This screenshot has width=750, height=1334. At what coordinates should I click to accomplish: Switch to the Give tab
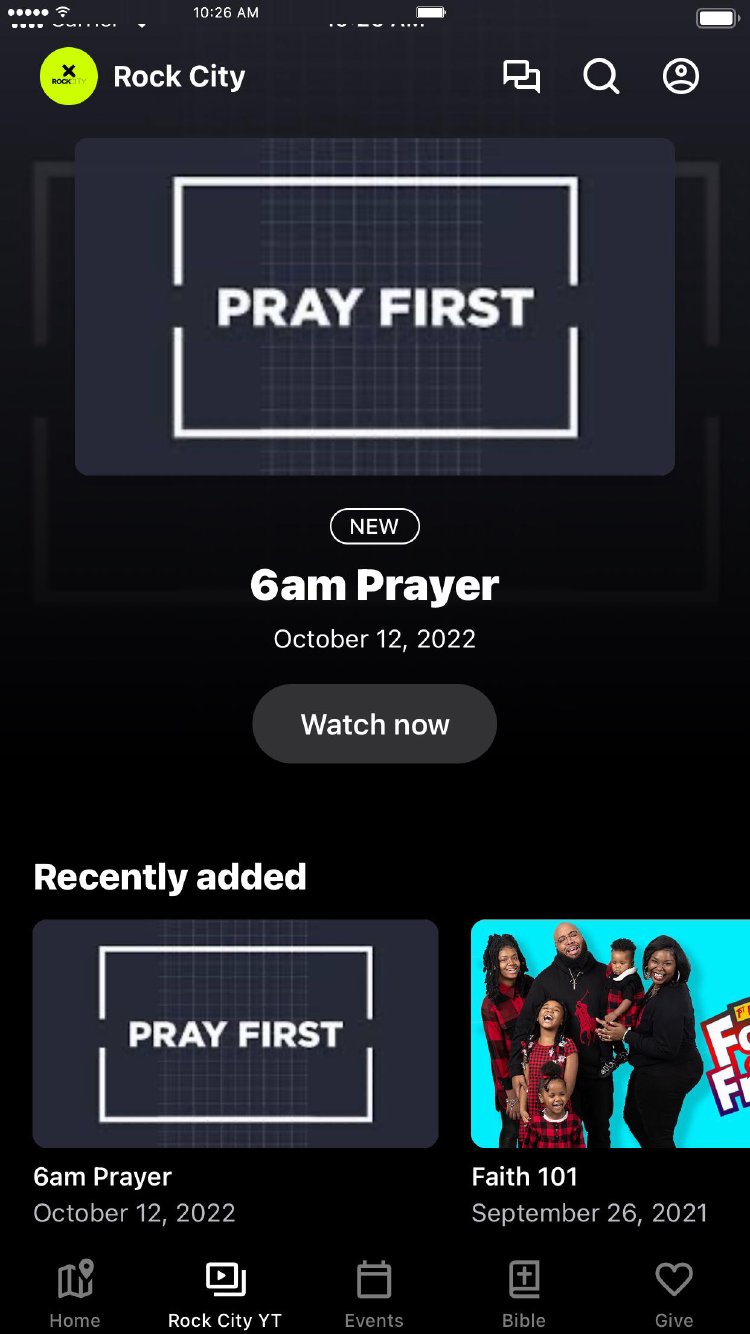(x=674, y=1294)
